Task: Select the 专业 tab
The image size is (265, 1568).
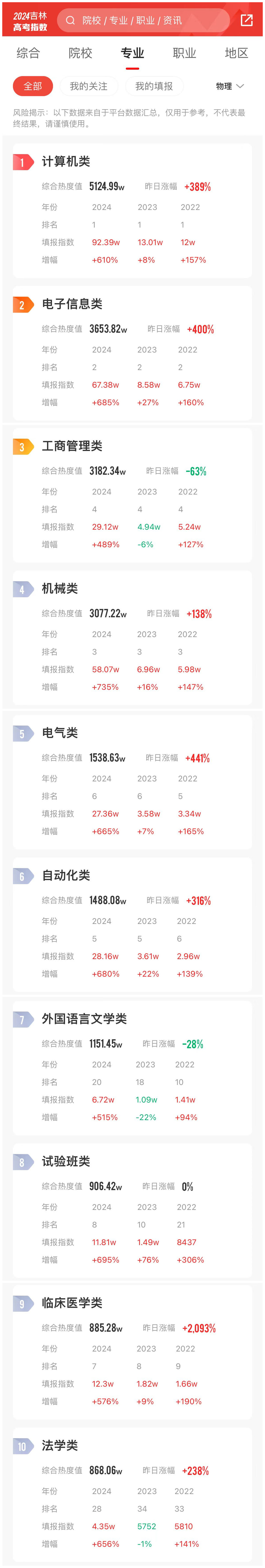Action: pos(132,53)
